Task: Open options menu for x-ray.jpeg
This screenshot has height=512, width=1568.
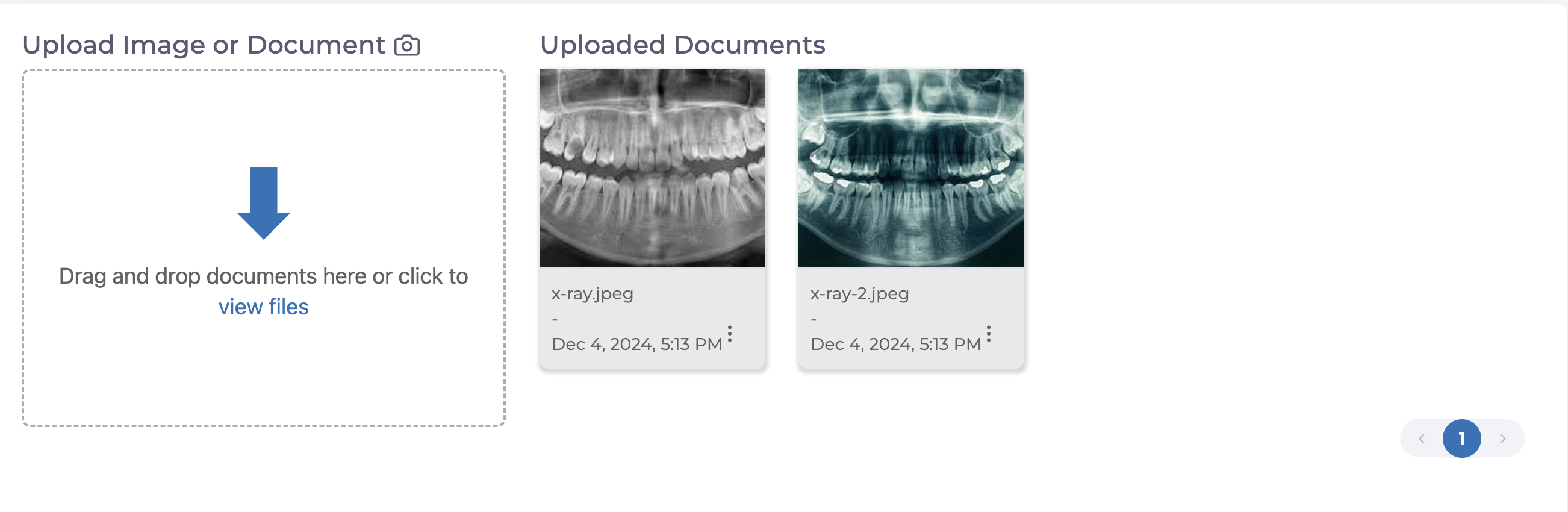Action: tap(729, 333)
